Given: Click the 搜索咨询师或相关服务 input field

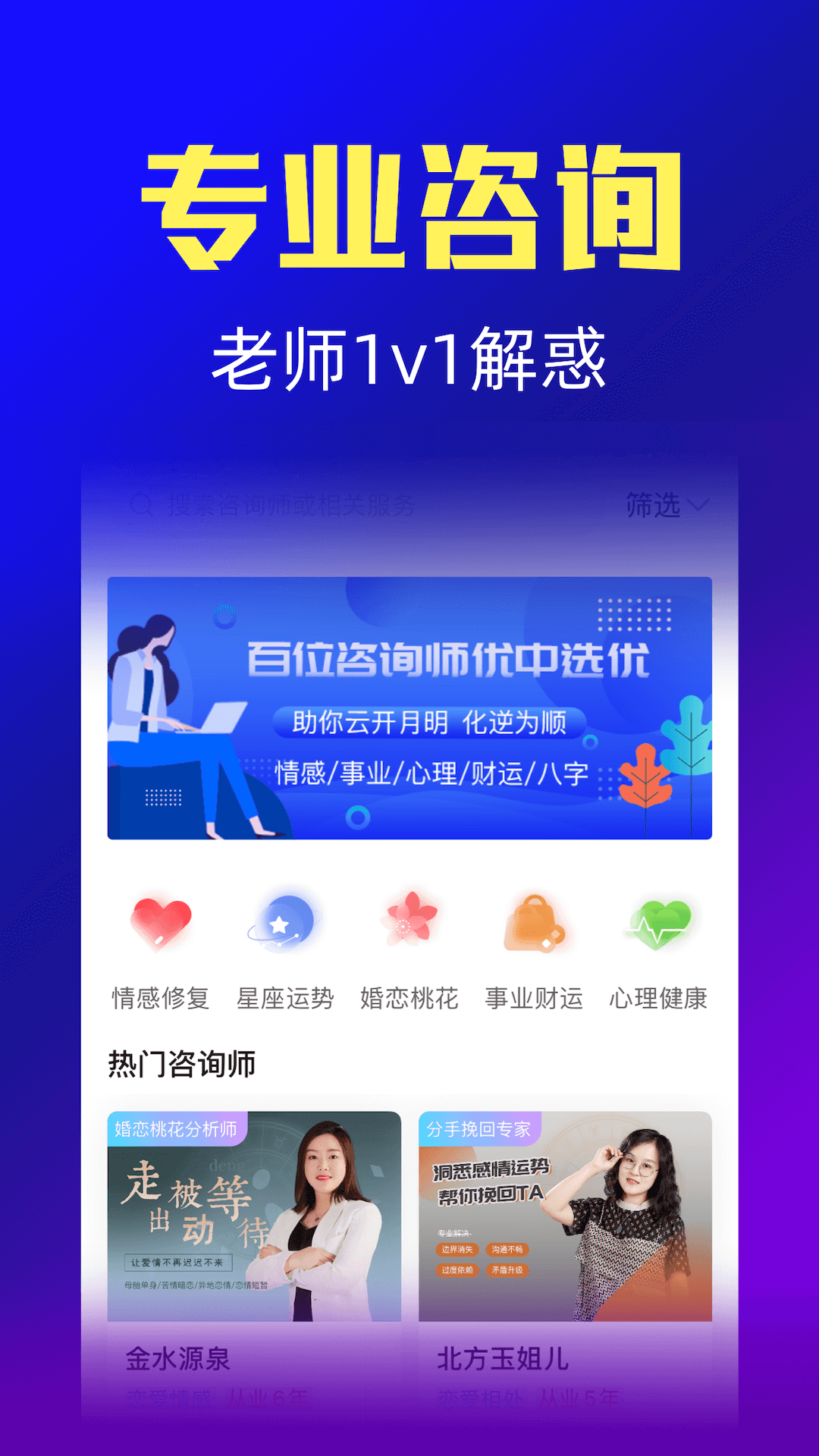Looking at the screenshot, I should [288, 503].
